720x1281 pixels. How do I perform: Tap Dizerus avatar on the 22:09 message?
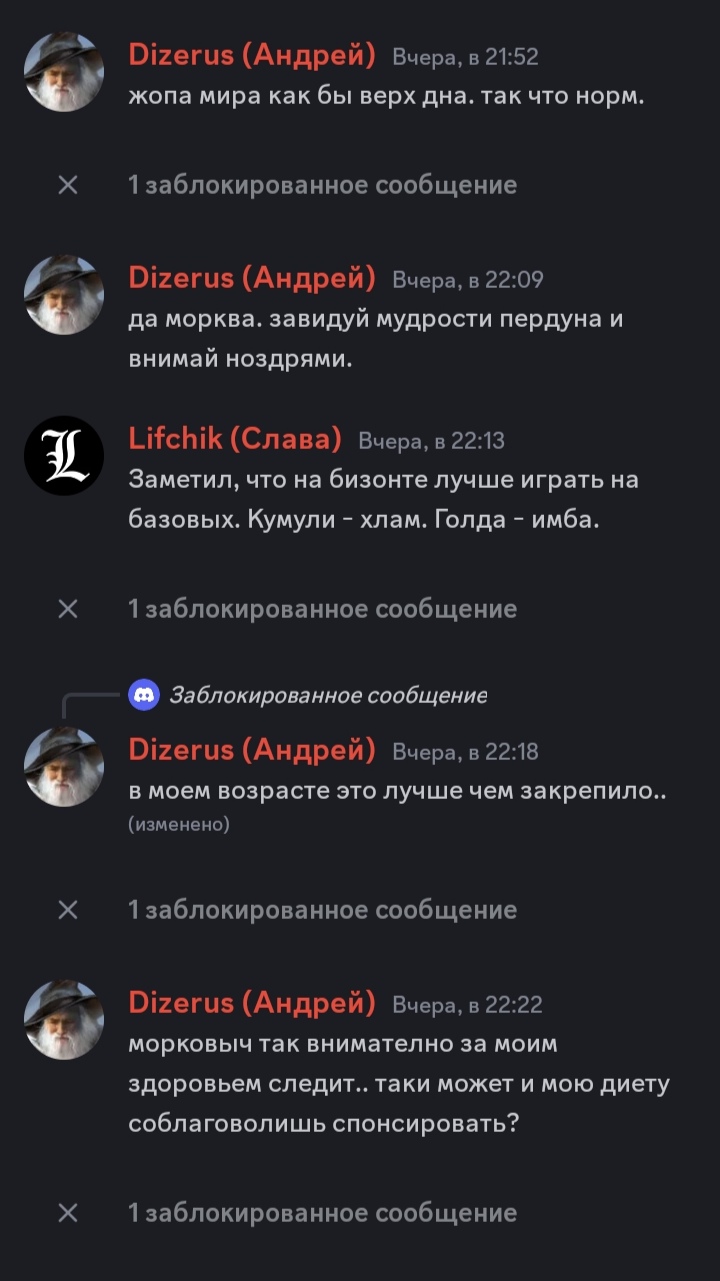[64, 295]
